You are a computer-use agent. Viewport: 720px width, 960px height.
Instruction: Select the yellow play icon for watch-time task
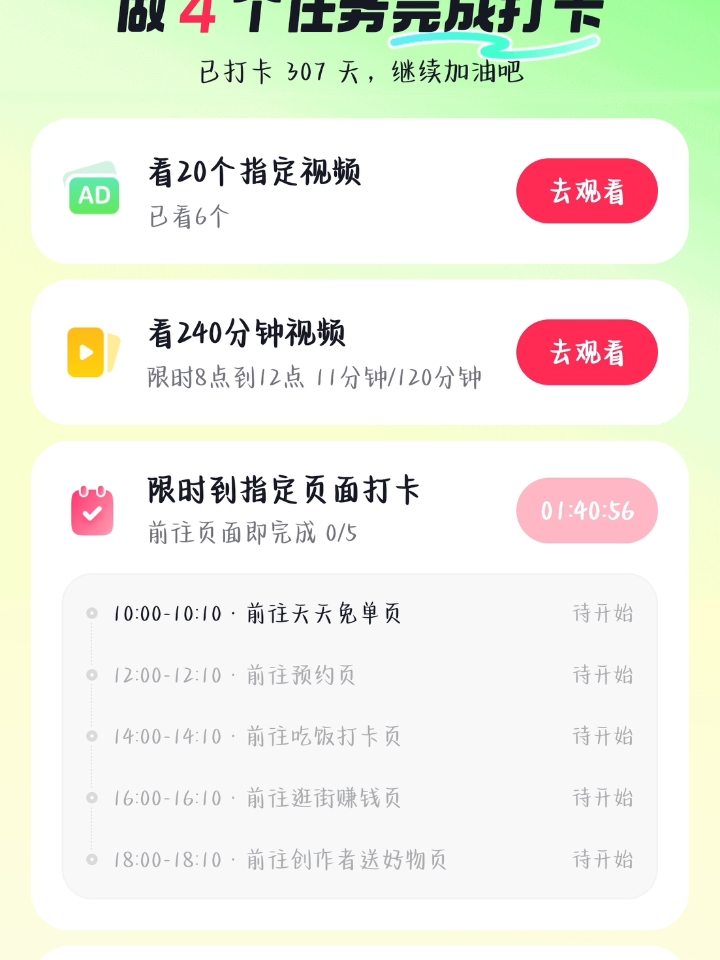pos(91,352)
